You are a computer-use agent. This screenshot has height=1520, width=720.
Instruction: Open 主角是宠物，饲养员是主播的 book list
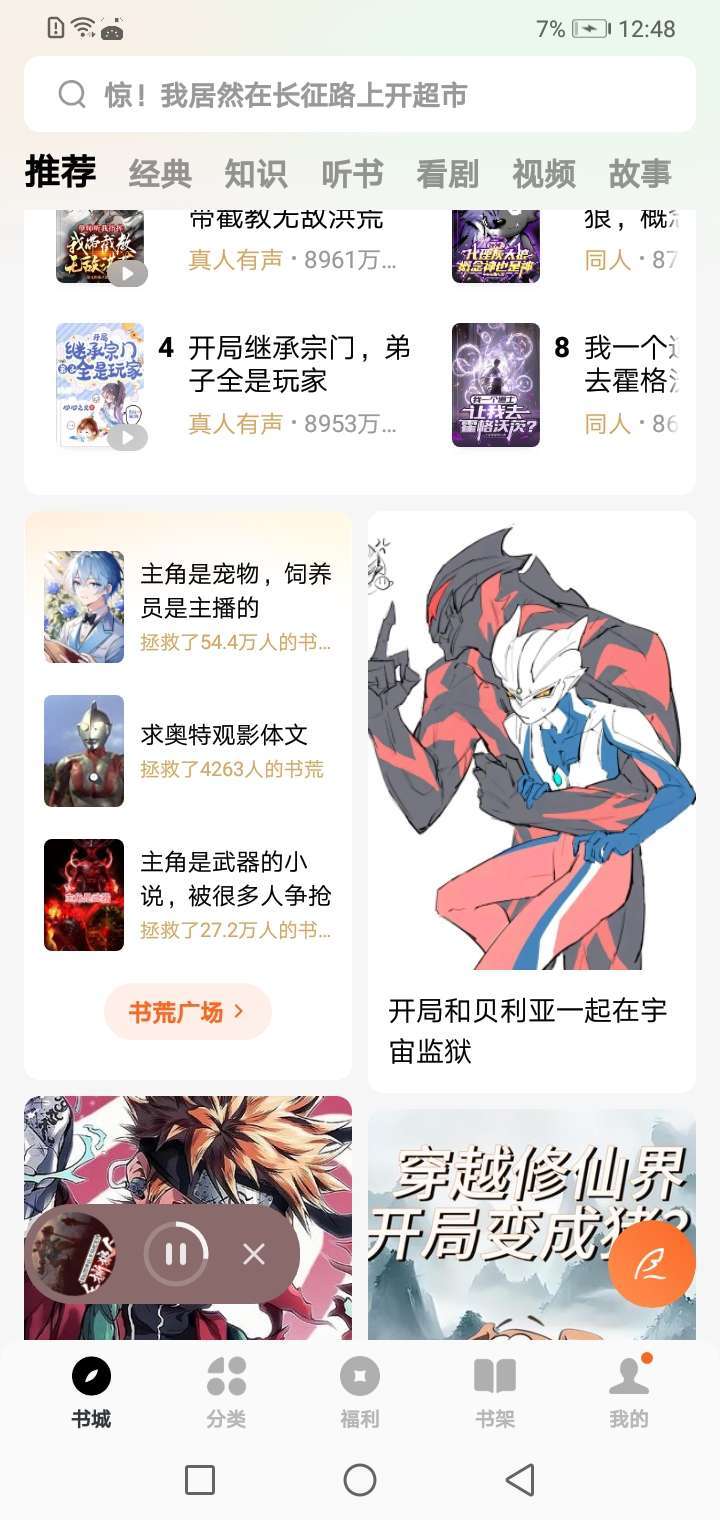pos(236,590)
